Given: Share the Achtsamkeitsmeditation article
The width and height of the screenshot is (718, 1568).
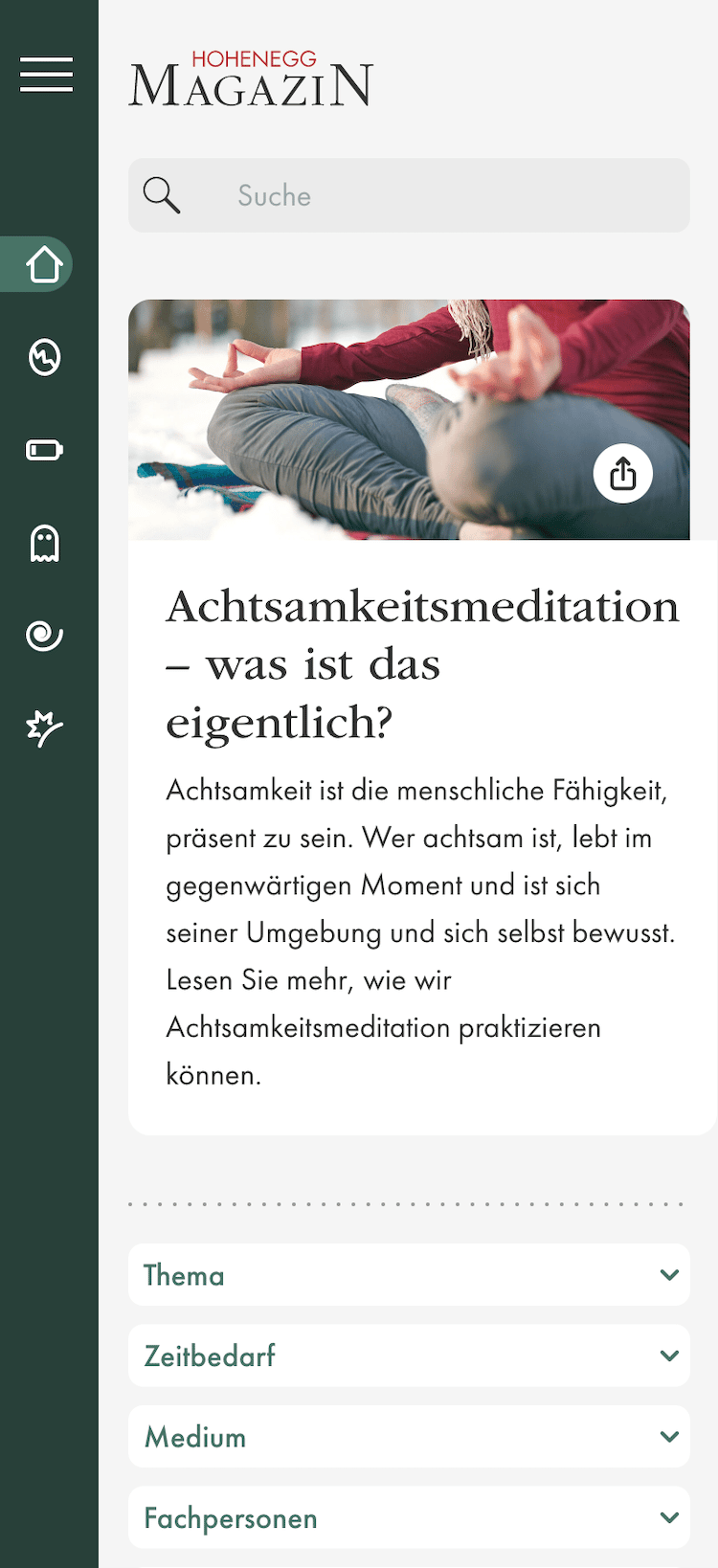Looking at the screenshot, I should 622,474.
